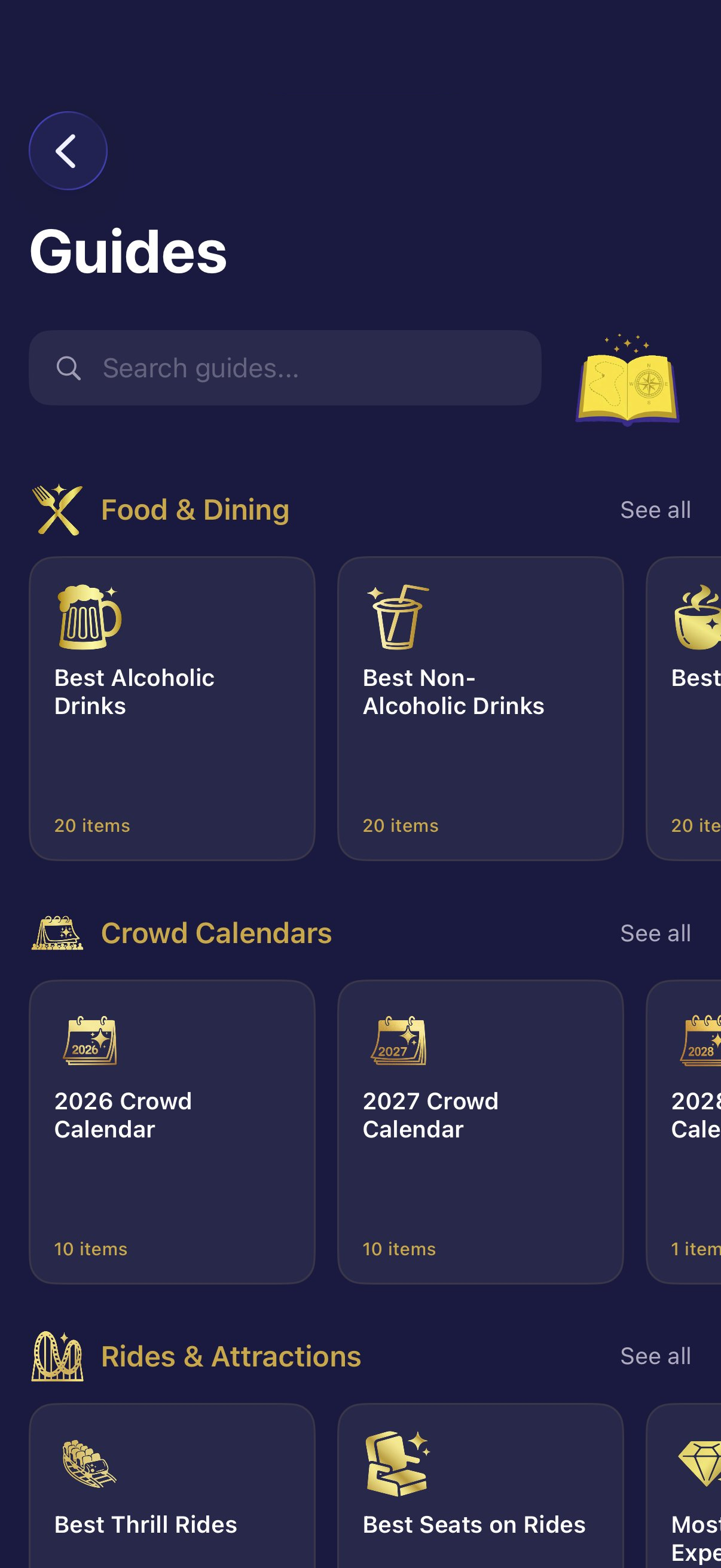The height and width of the screenshot is (1568, 721).
Task: See all Food & Dining guides
Action: click(x=655, y=510)
